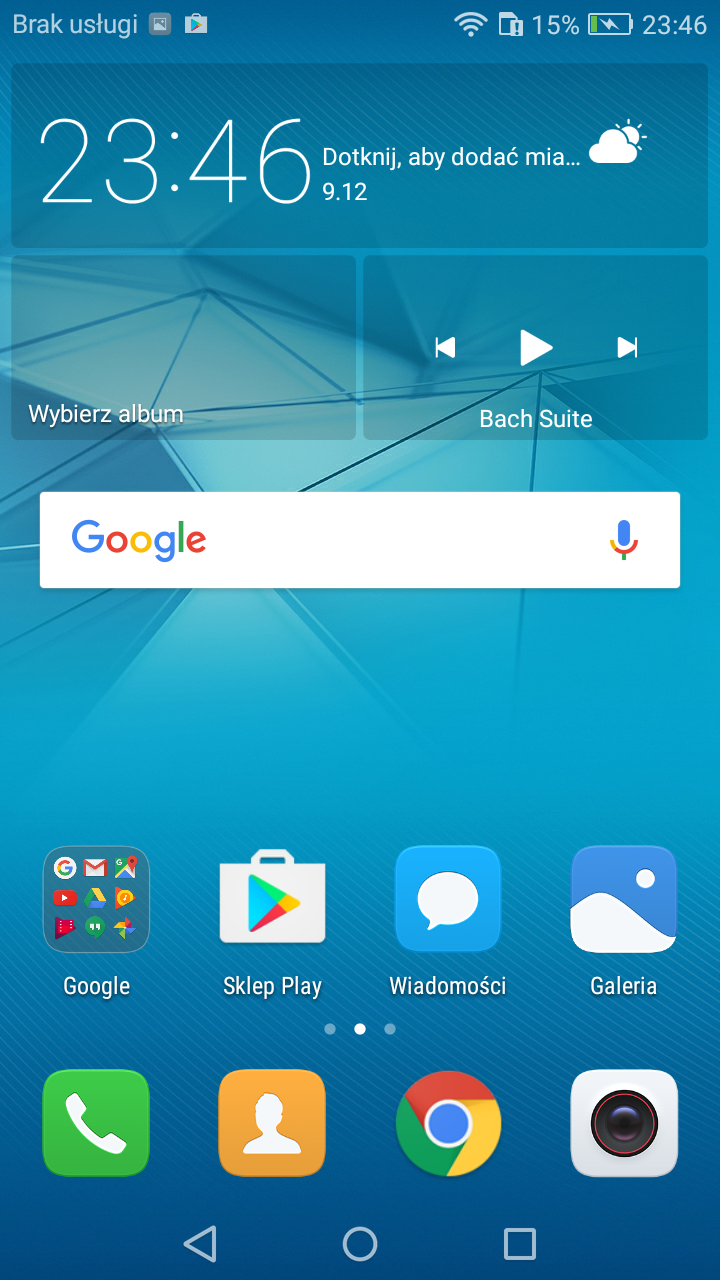This screenshot has width=720, height=1280.
Task: Open the recent apps overview
Action: point(520,1244)
